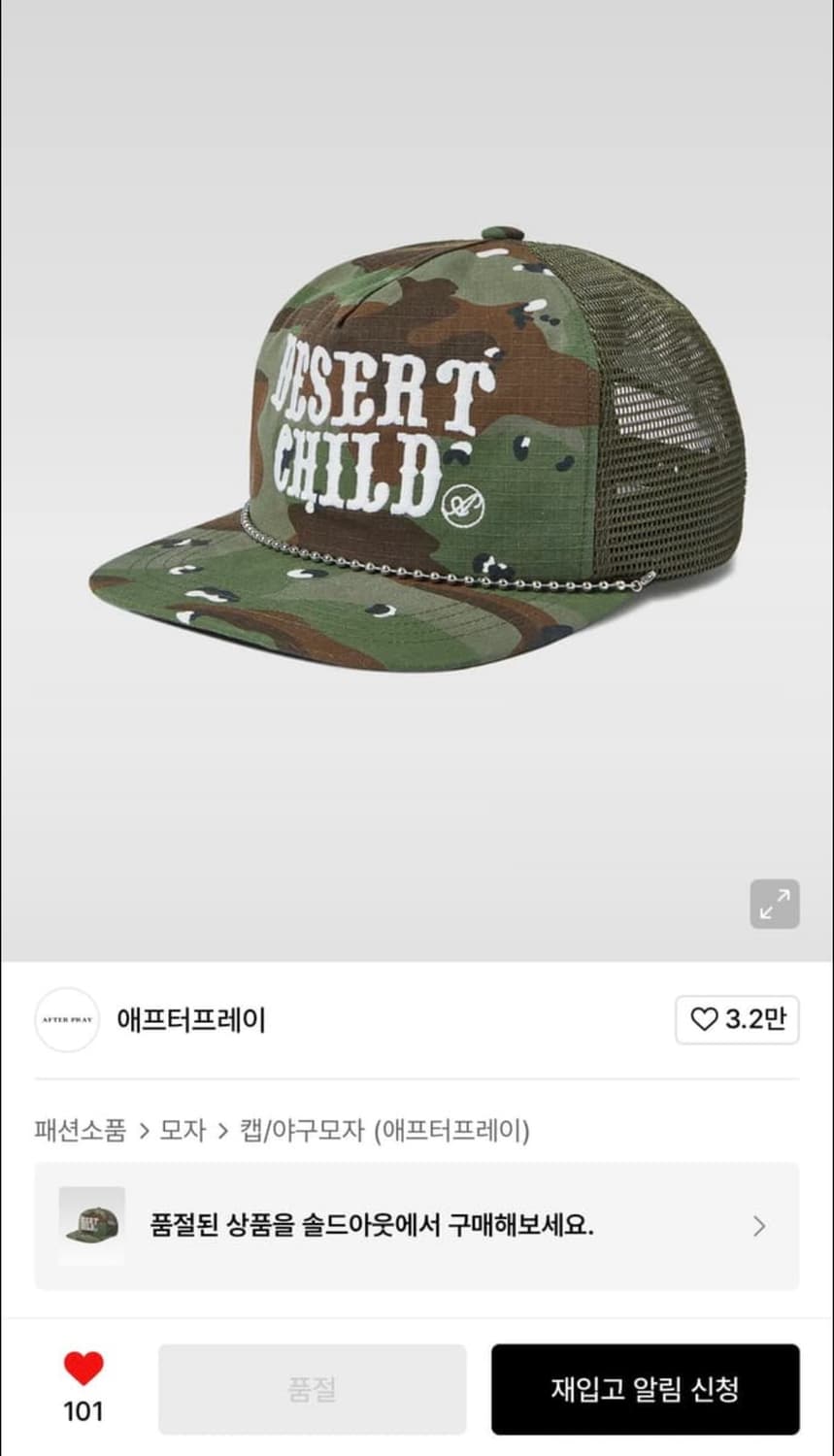Tap the AFTER PRAY brand logo circle
The height and width of the screenshot is (1456, 834).
66,1020
